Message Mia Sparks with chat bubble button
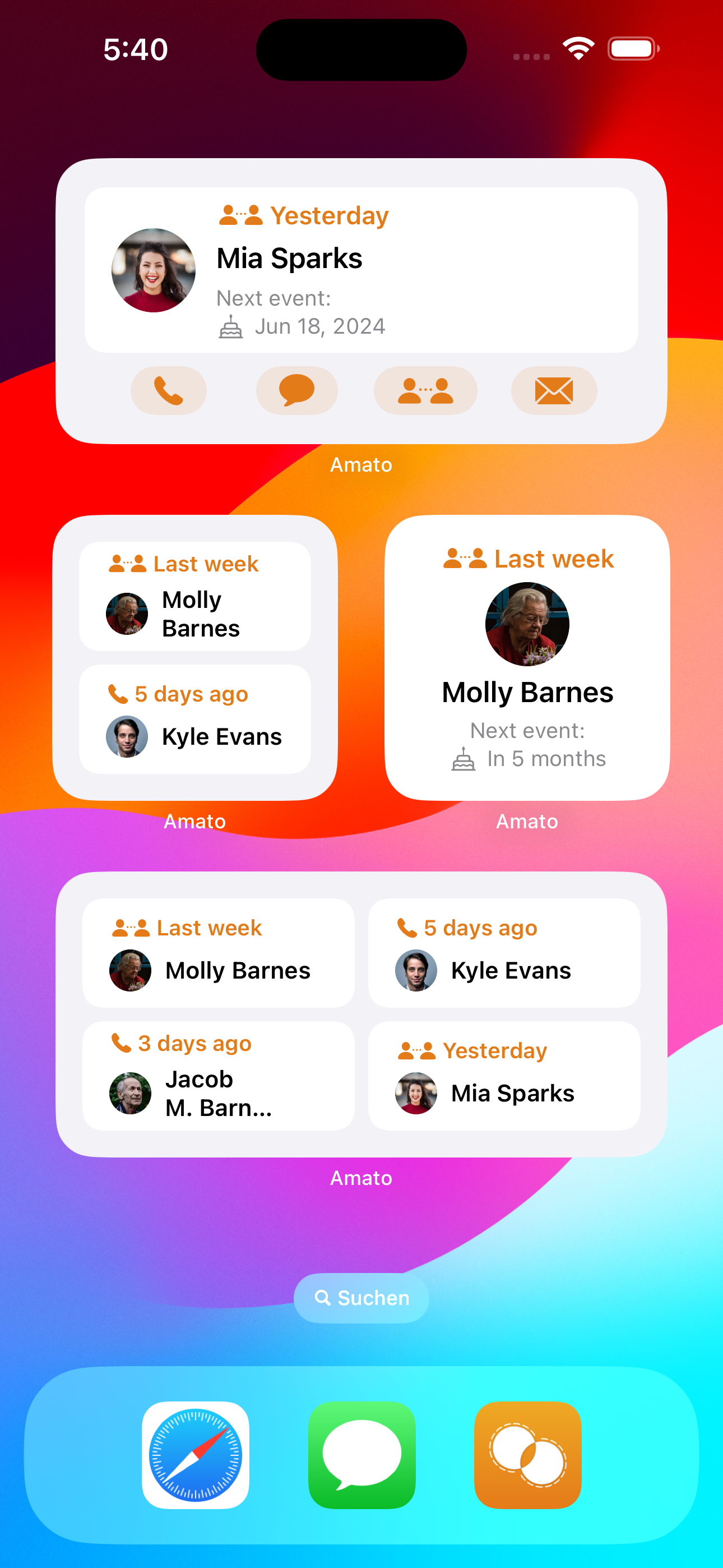Image resolution: width=723 pixels, height=1568 pixels. point(296,391)
